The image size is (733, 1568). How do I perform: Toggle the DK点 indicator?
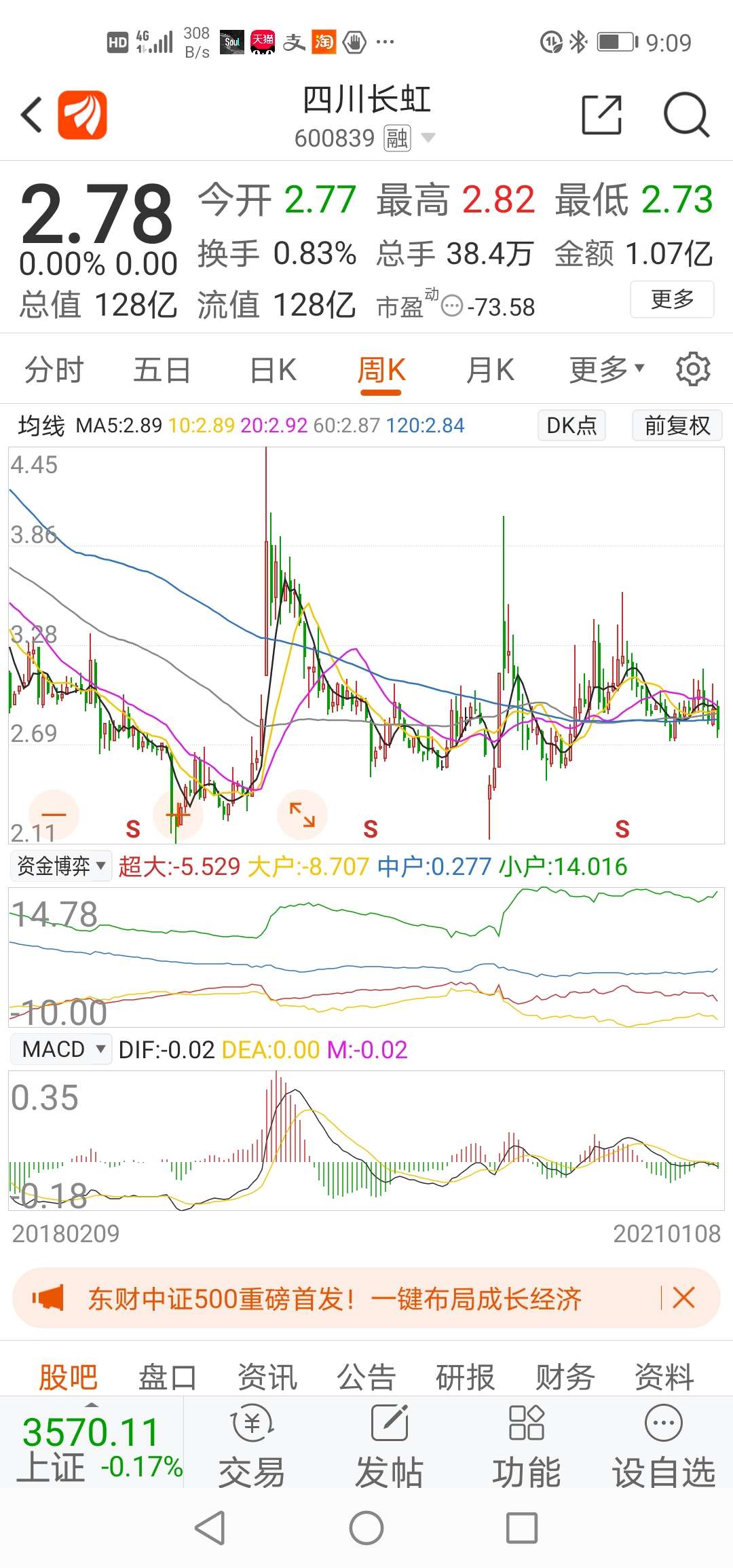tap(571, 426)
